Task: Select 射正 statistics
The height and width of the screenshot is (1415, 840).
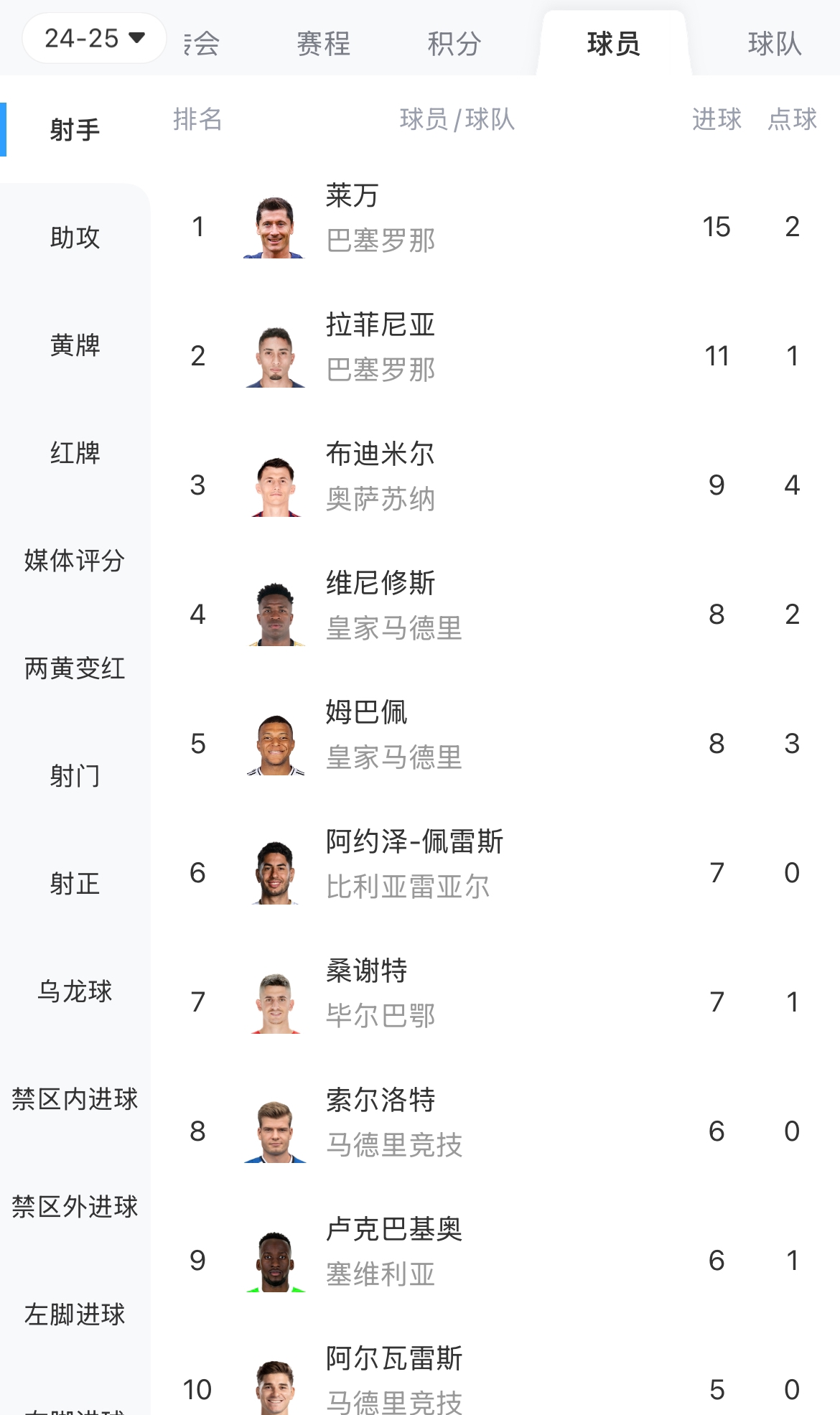Action: [75, 884]
